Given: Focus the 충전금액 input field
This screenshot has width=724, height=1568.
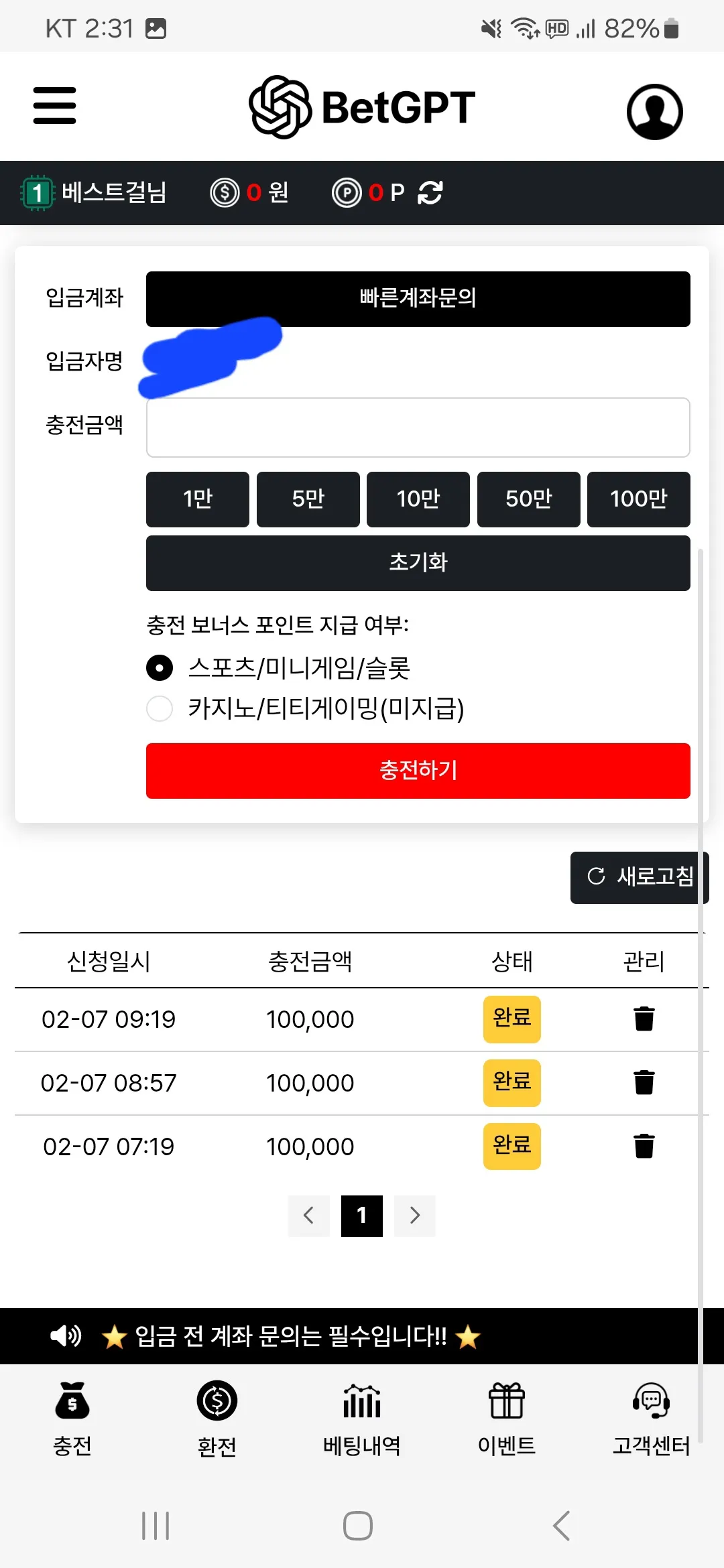Looking at the screenshot, I should coord(418,428).
